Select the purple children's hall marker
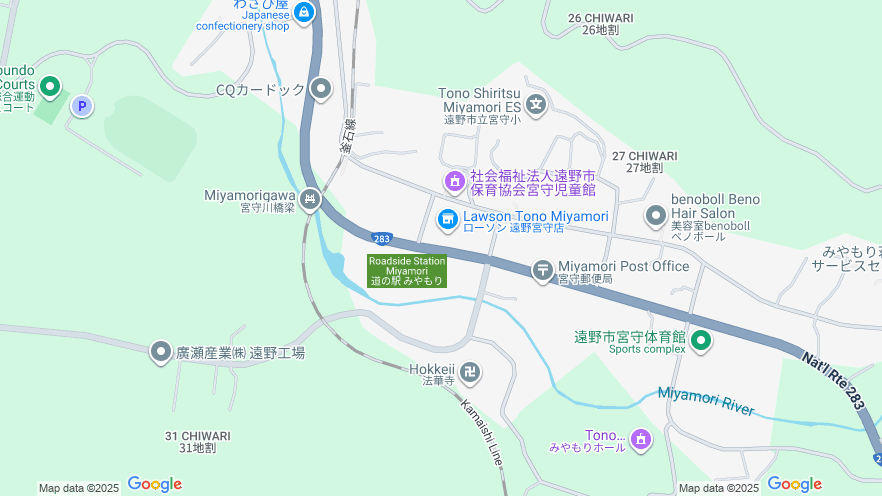882x496 pixels. tap(455, 181)
